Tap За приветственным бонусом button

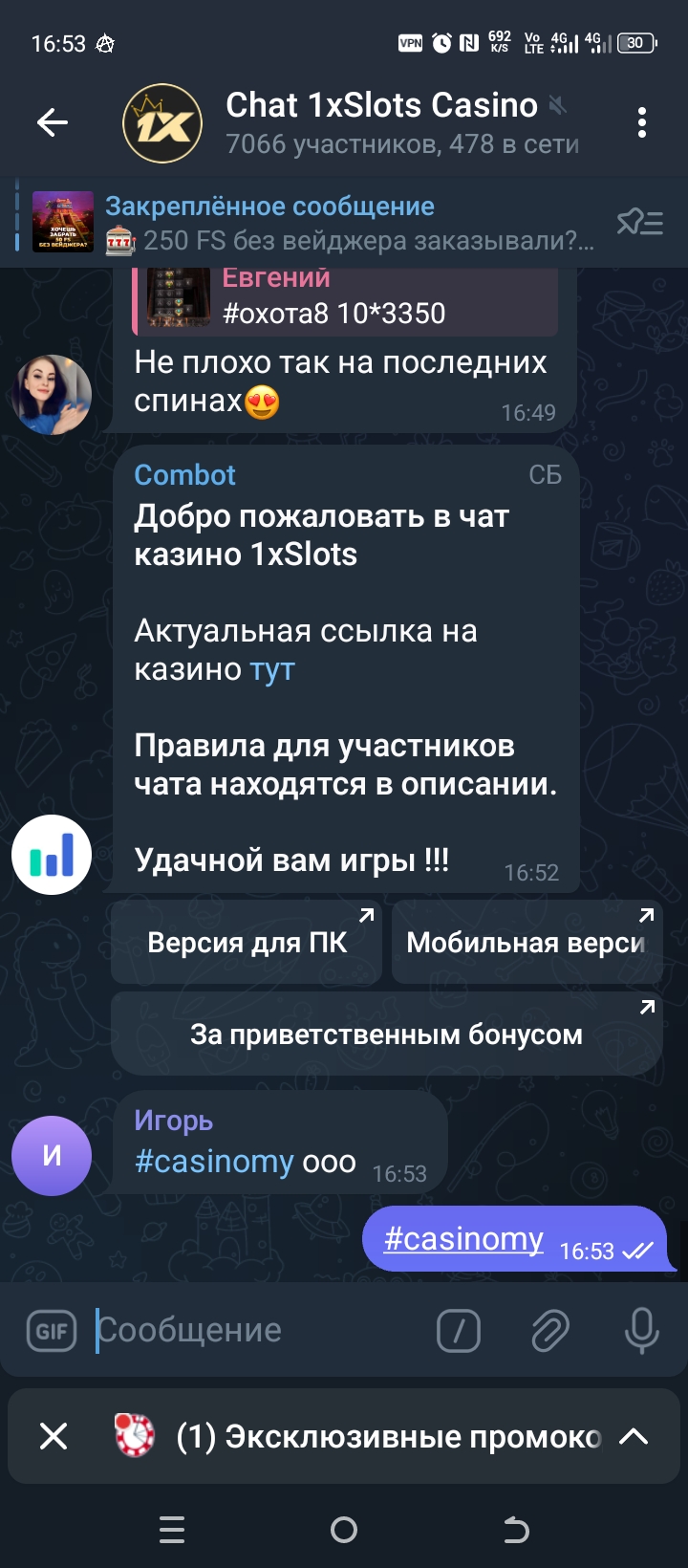[x=386, y=1034]
